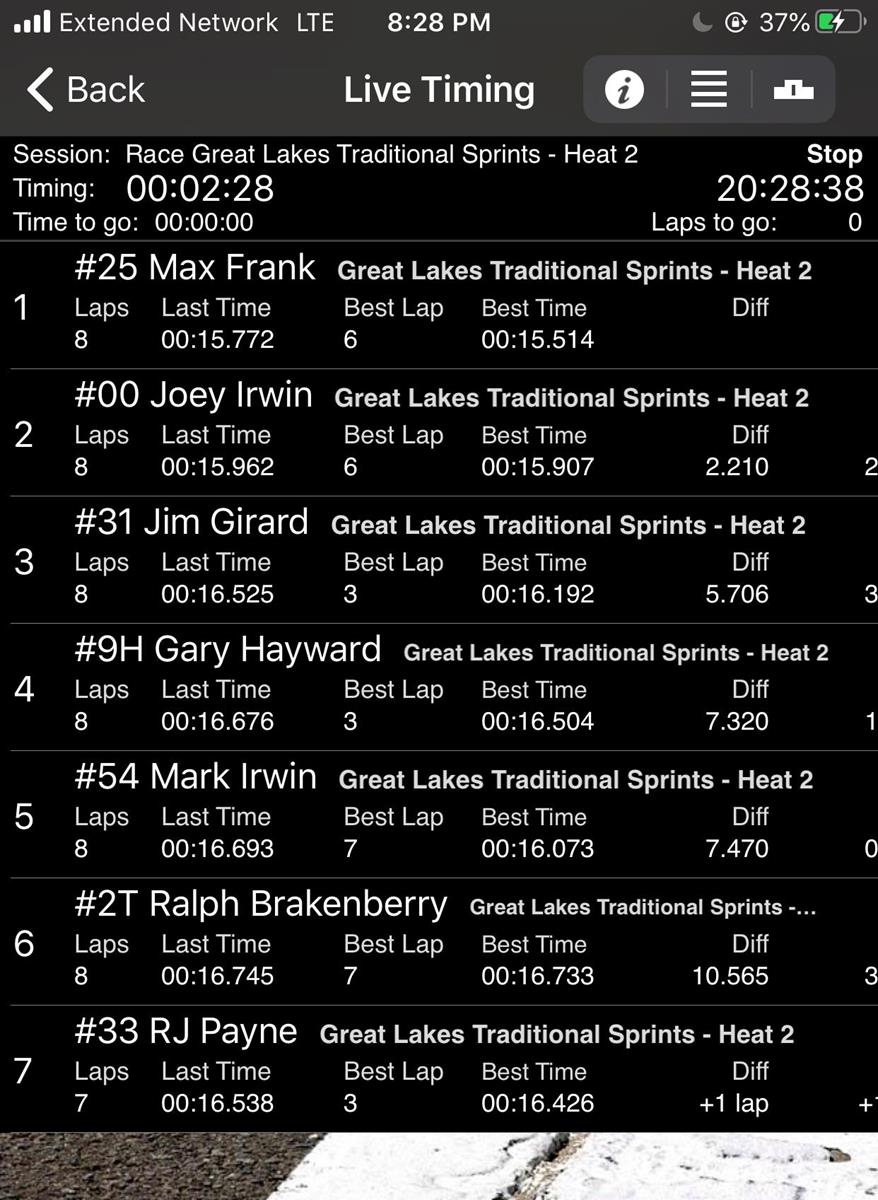The image size is (878, 1200).
Task: Open #9H Gary Hayward's entry
Action: tap(439, 686)
